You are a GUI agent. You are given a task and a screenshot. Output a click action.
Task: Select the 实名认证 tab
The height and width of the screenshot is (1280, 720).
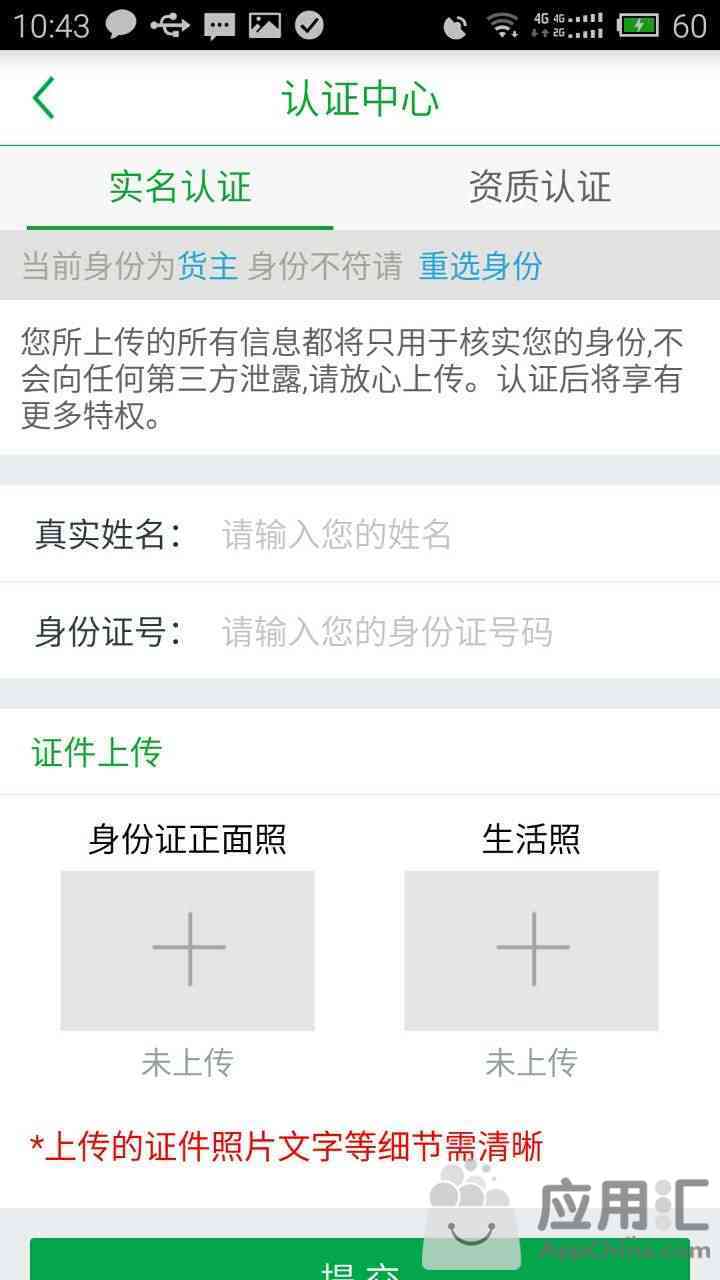point(180,188)
